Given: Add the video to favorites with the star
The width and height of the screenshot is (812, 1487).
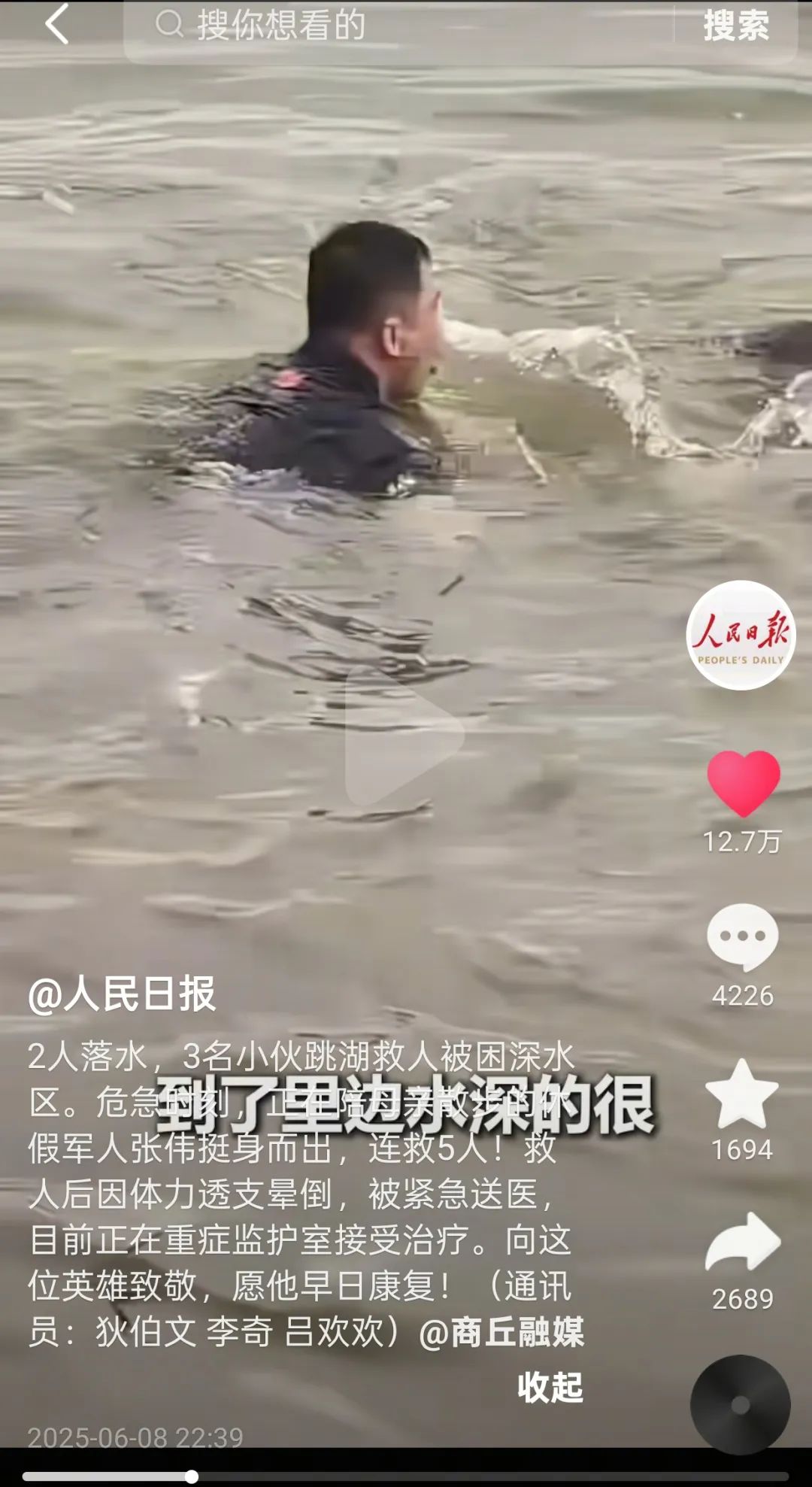Looking at the screenshot, I should 742,1094.
